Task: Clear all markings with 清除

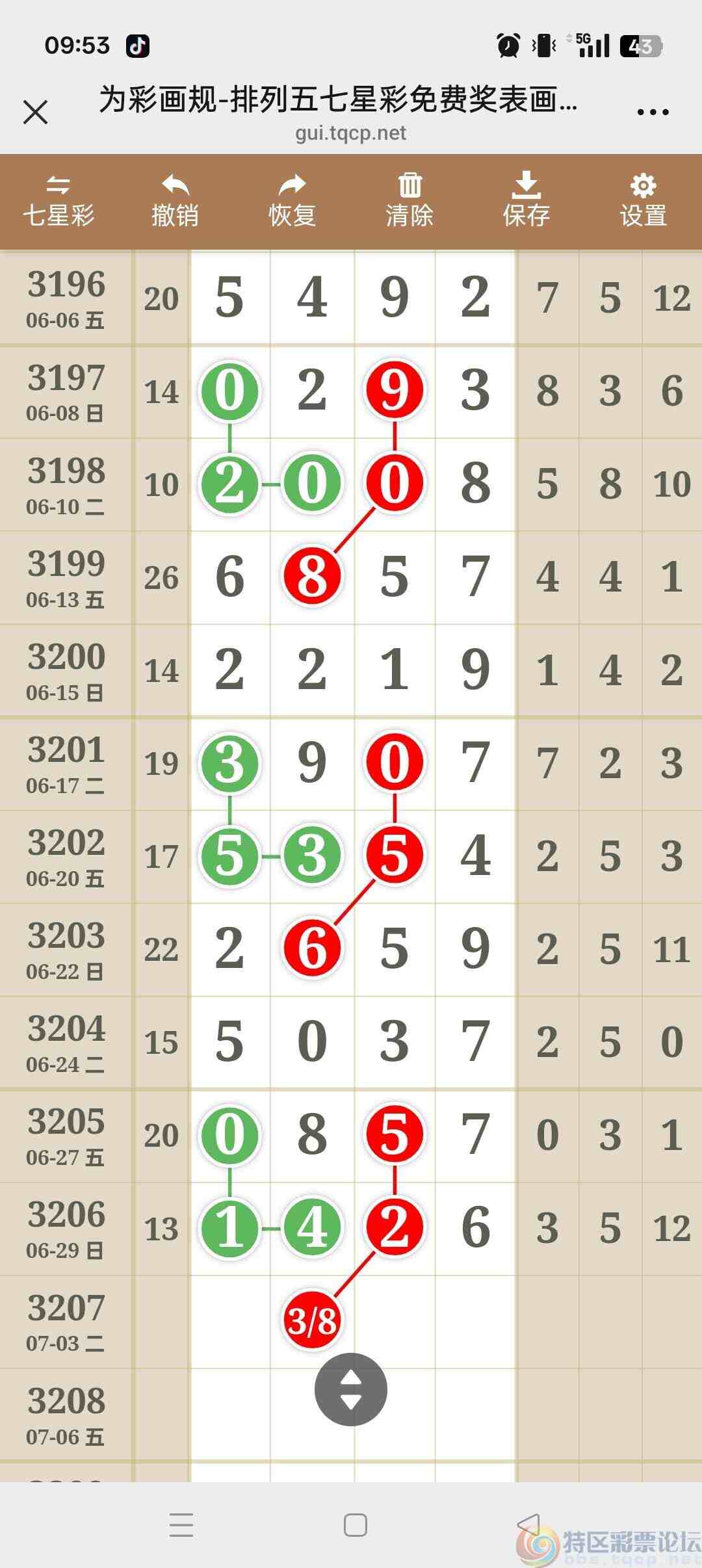Action: tap(409, 202)
